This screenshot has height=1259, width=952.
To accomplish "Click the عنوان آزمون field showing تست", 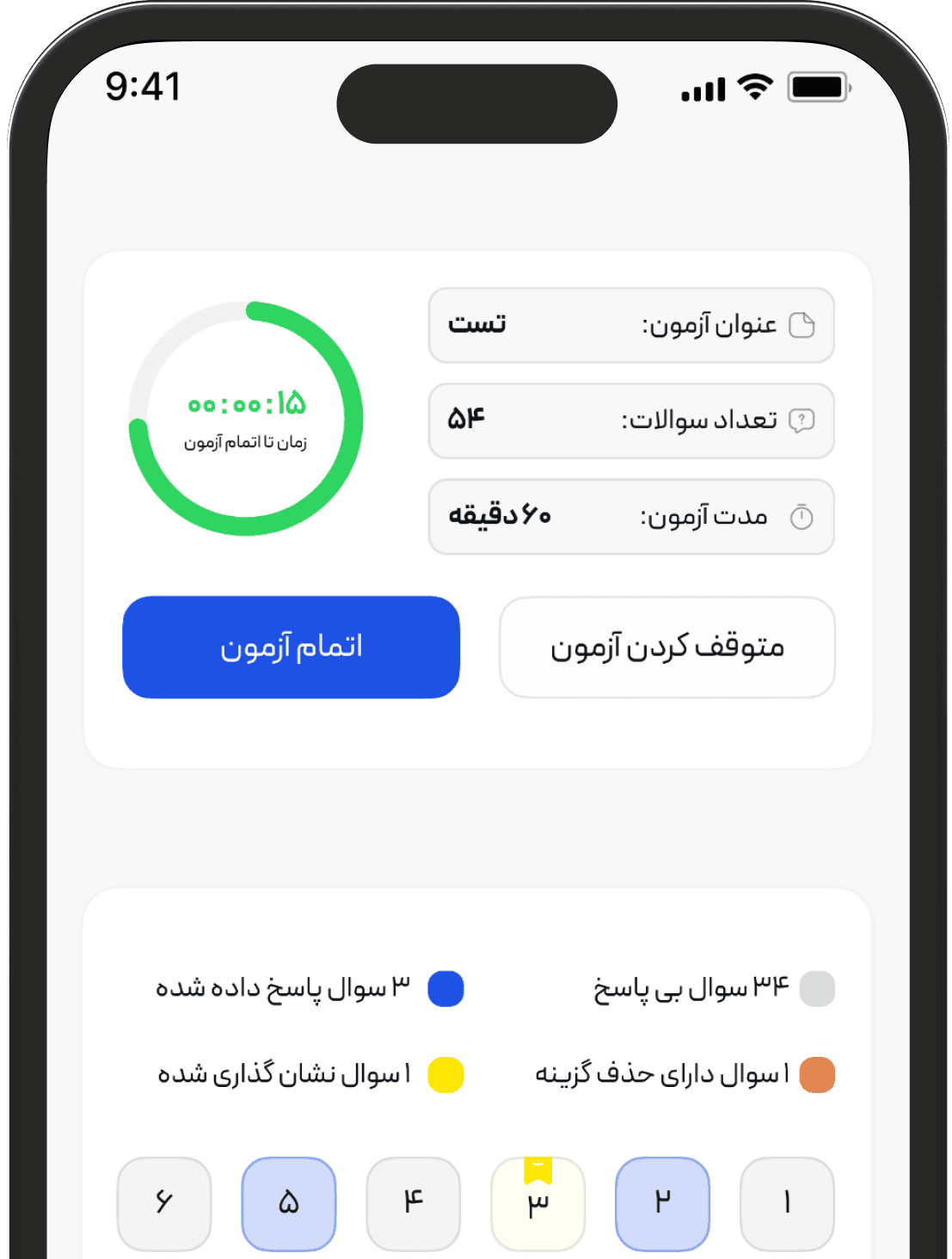I will coord(632,324).
